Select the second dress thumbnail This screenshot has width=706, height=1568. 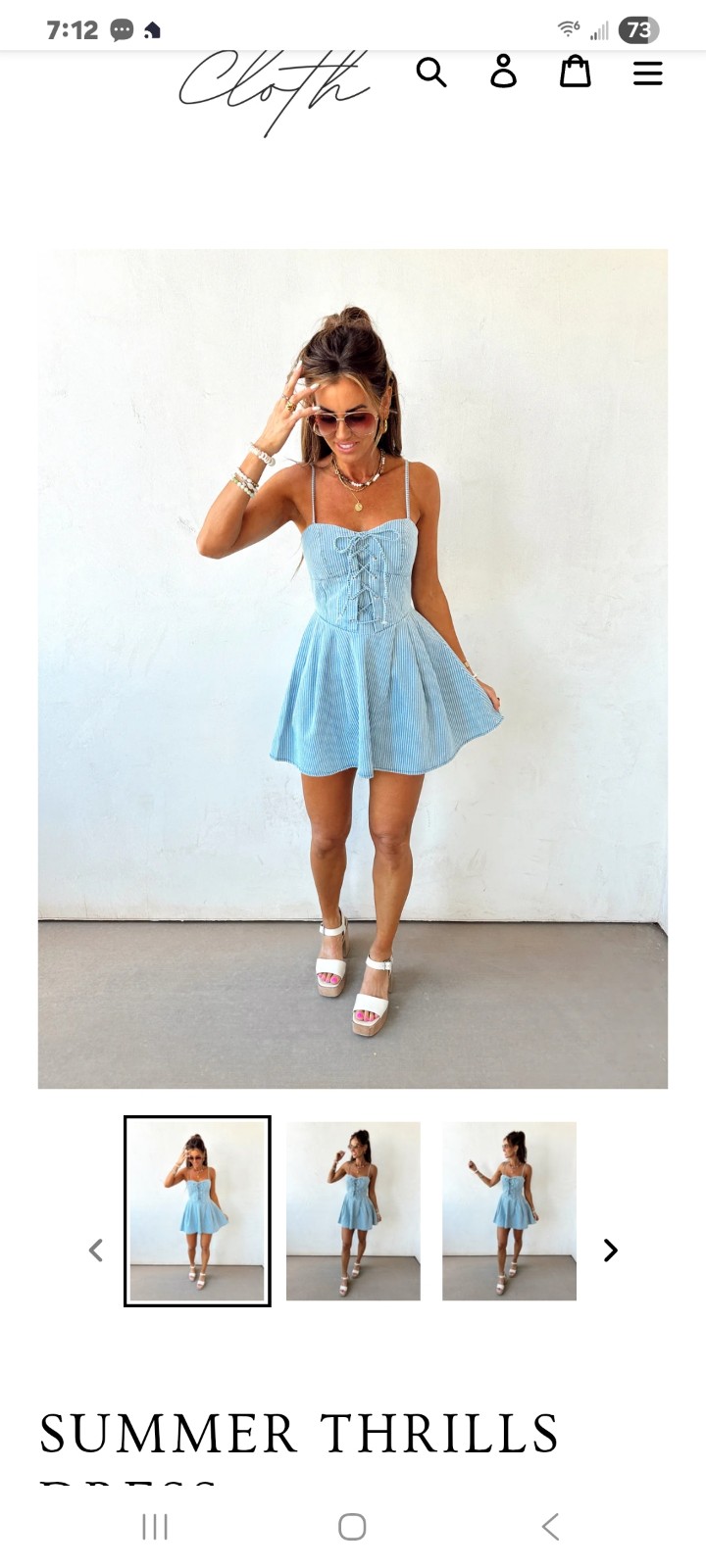[353, 1211]
